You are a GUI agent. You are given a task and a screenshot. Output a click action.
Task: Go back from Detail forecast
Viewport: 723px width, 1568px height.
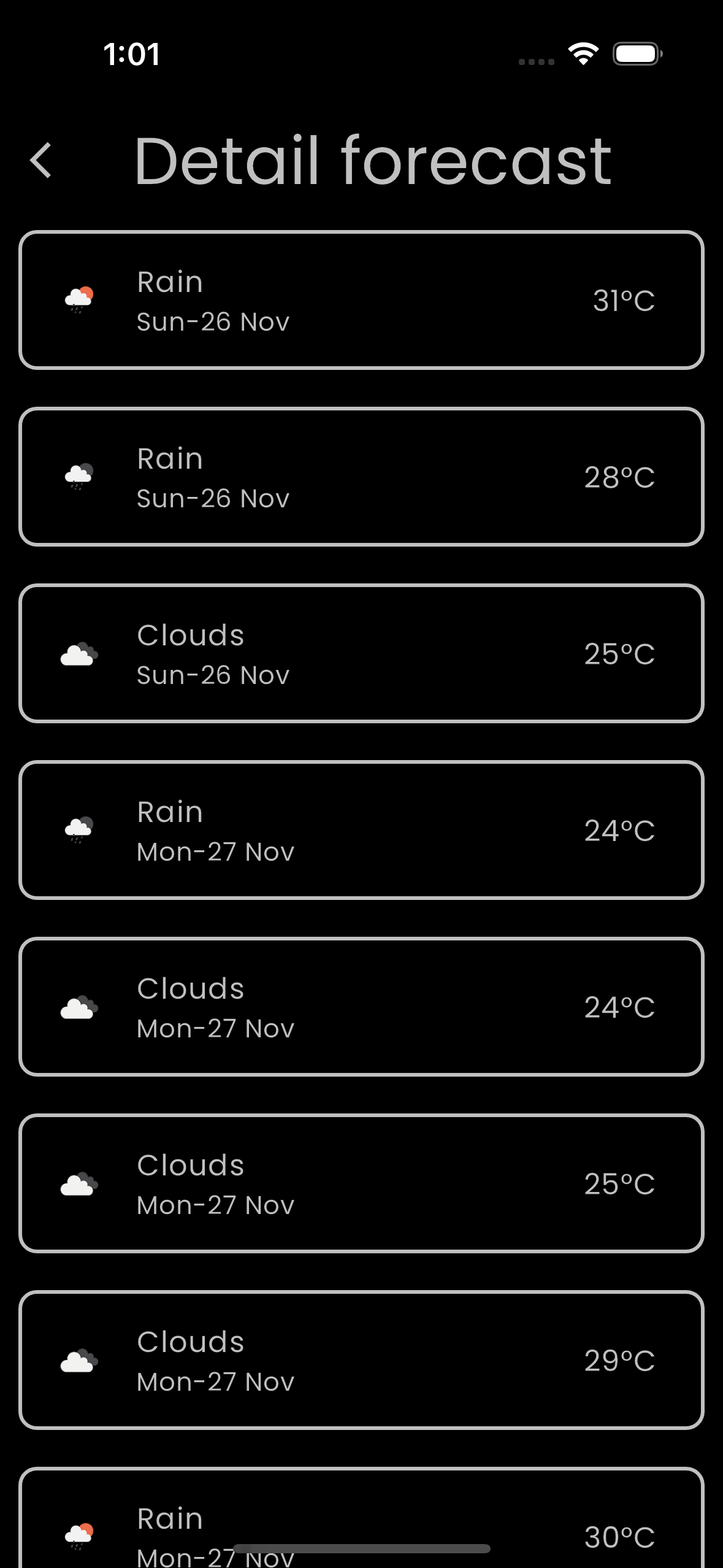click(x=41, y=161)
